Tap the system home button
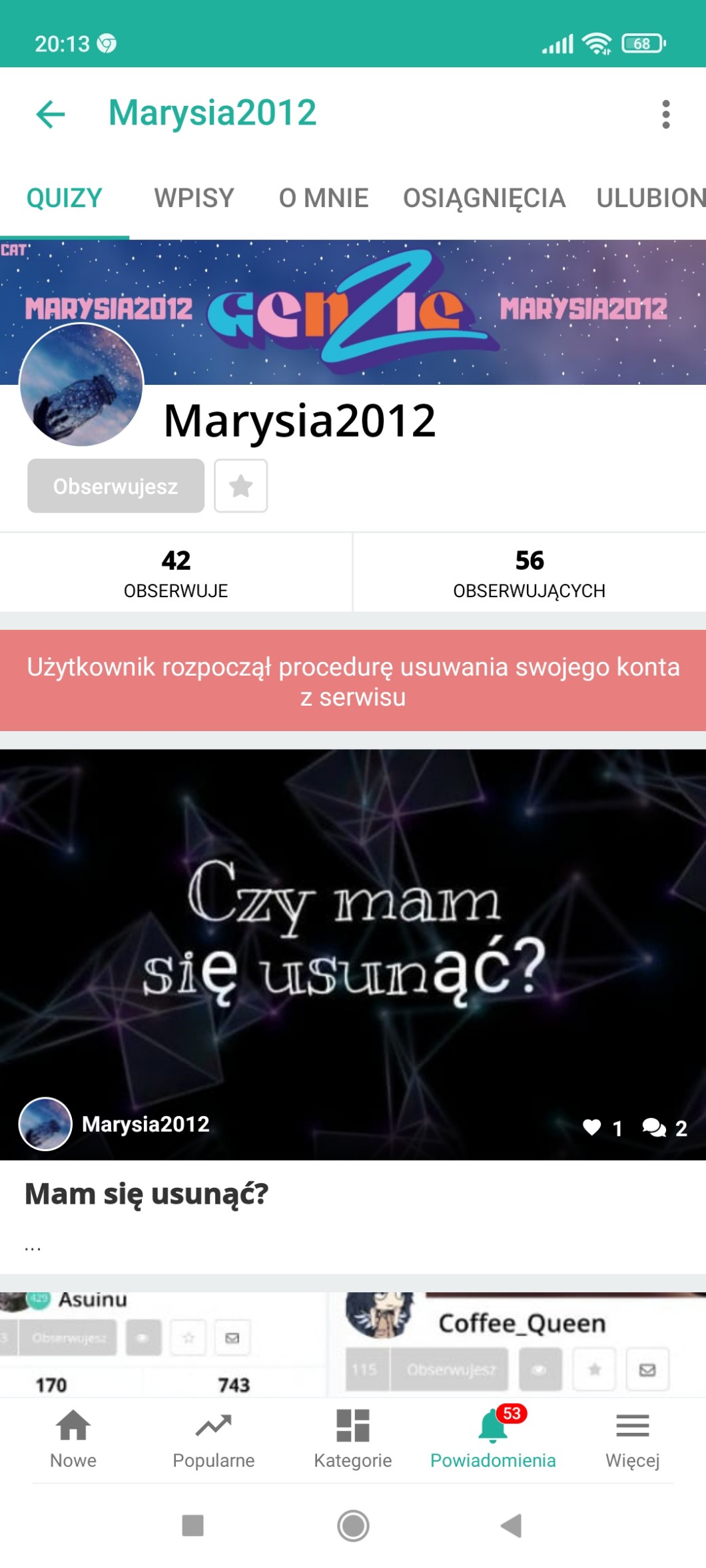 (353, 1525)
